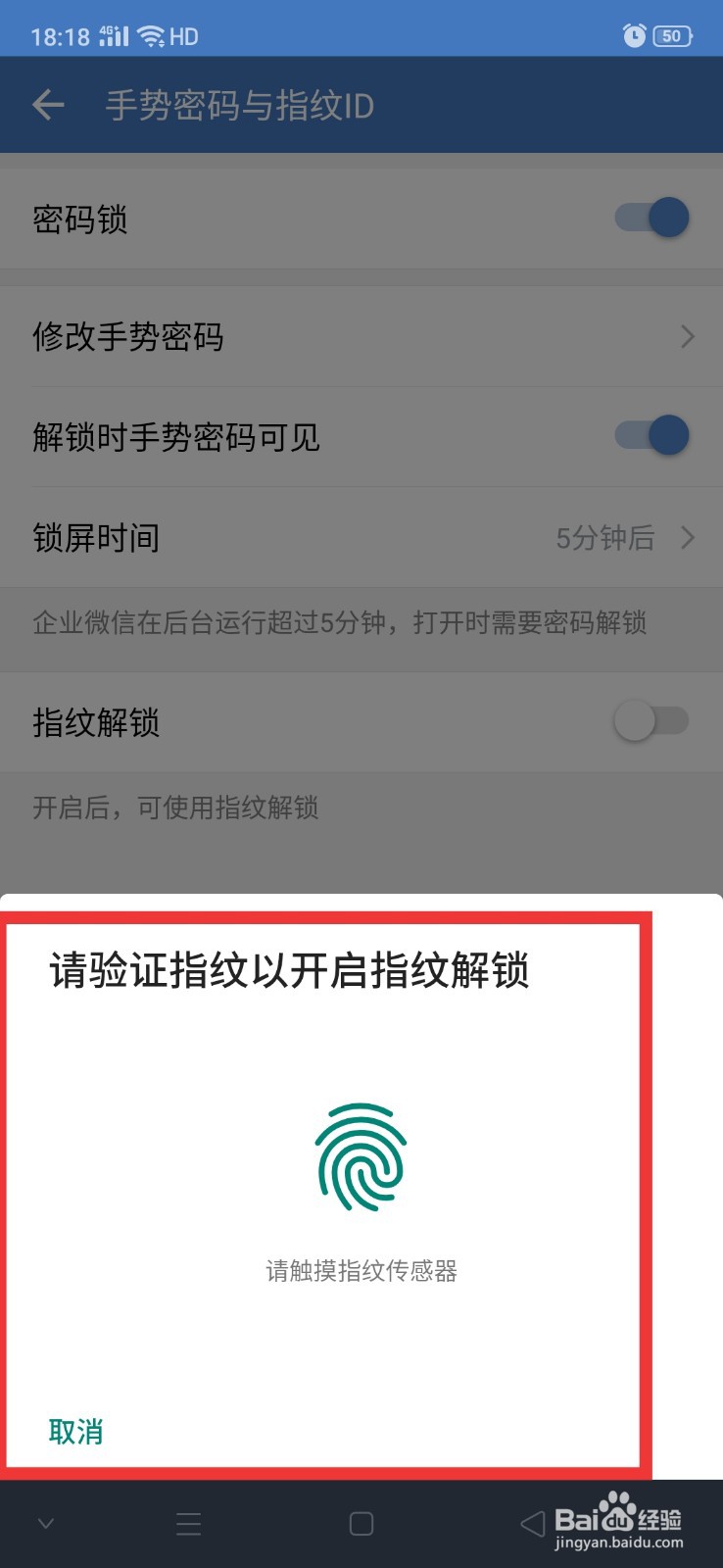Disable the 密码锁 toggle switch
The height and width of the screenshot is (1568, 723).
[651, 218]
